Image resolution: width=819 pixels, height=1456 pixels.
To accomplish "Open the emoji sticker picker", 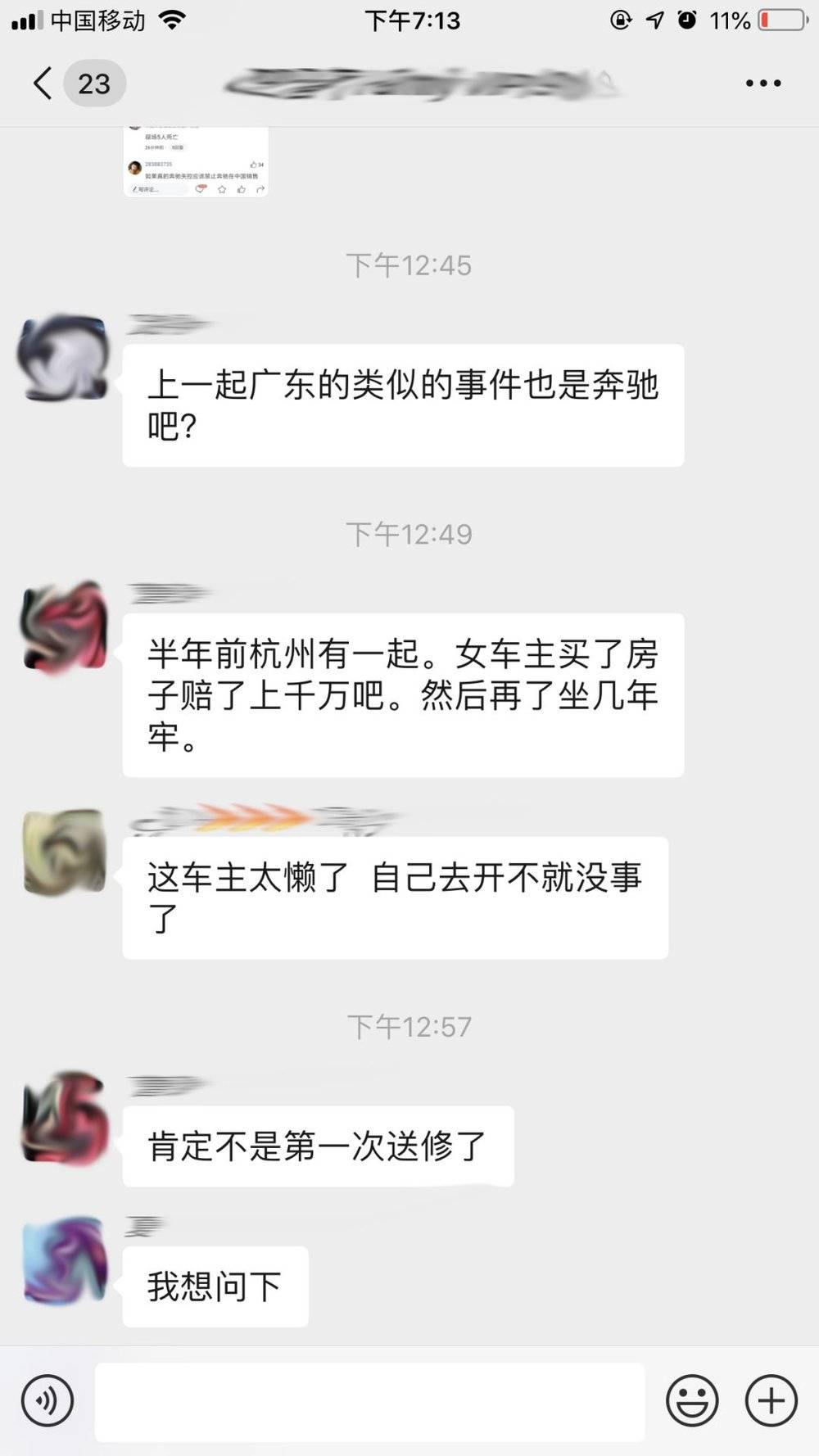I will click(x=692, y=1400).
